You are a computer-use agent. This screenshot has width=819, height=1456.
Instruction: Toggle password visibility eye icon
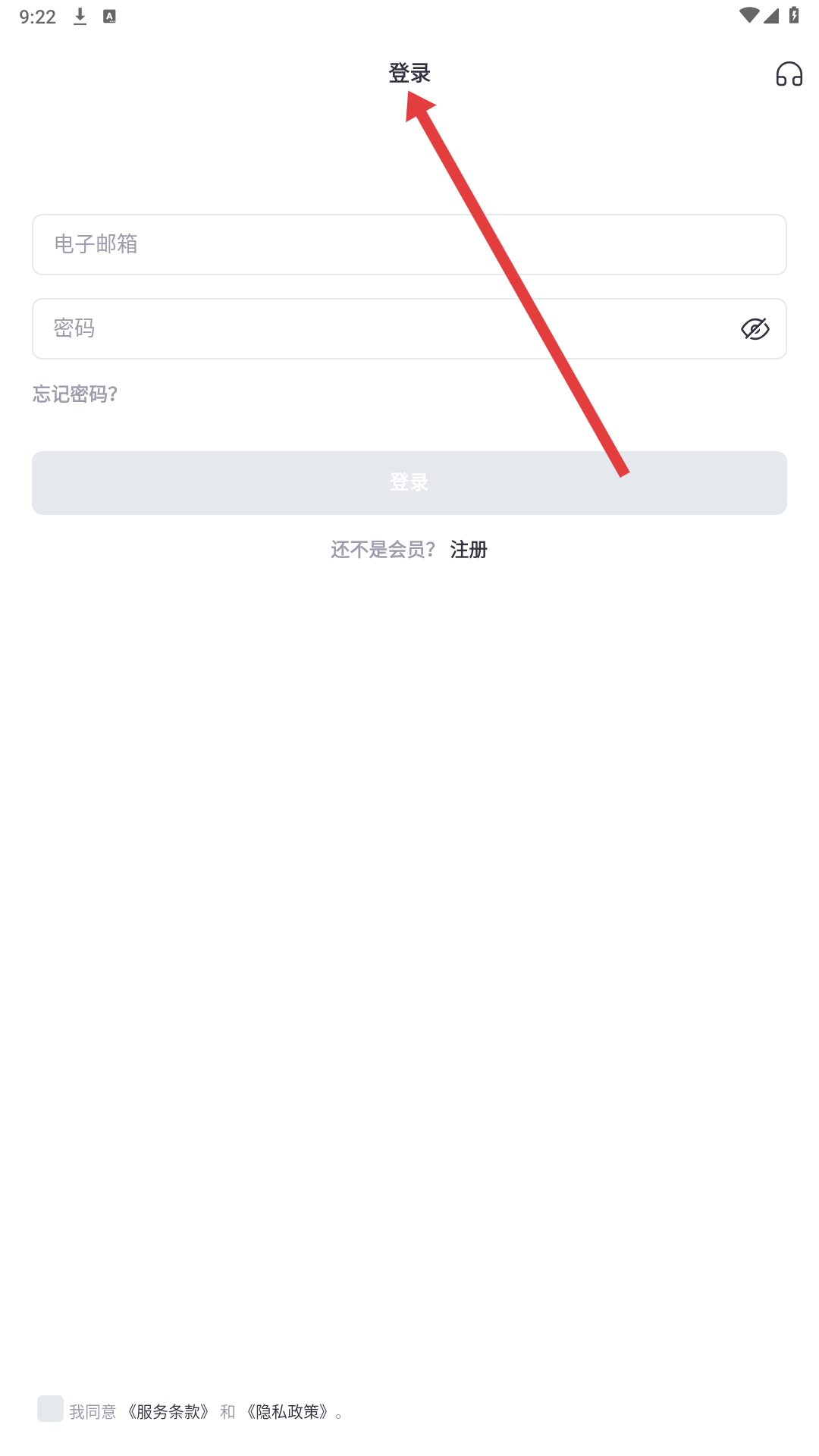[x=755, y=328]
